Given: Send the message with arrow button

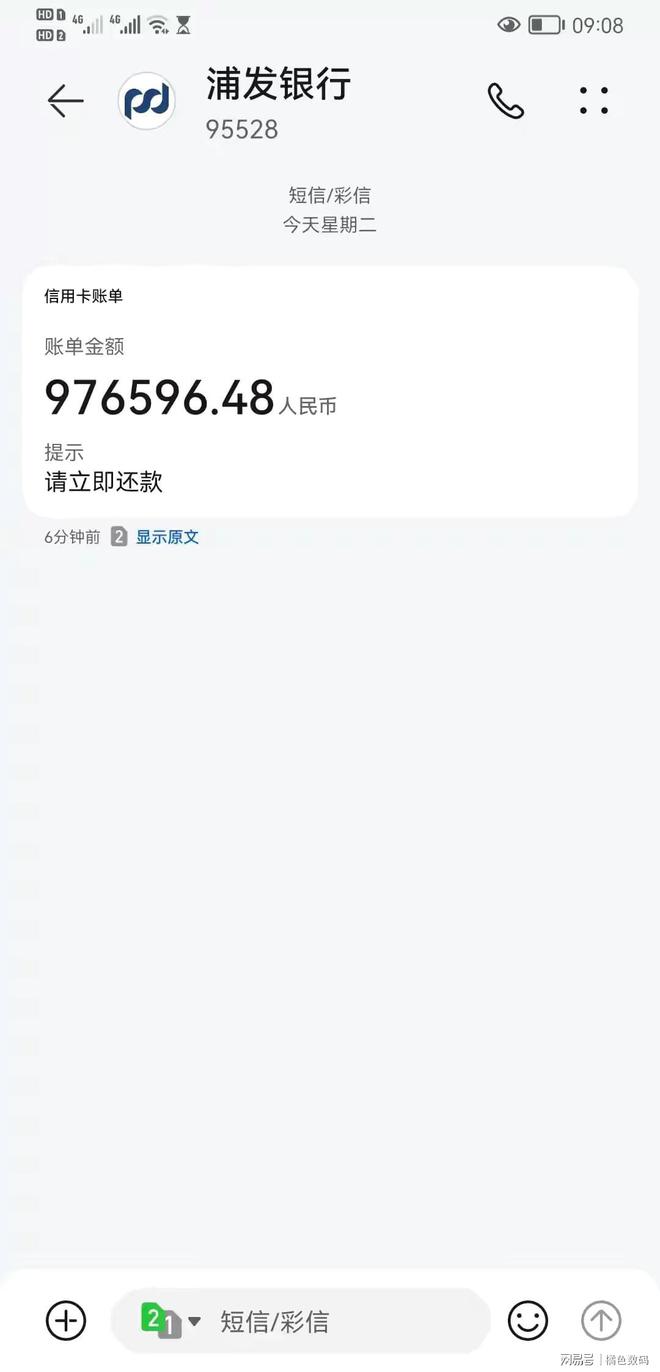Looking at the screenshot, I should point(601,1321).
